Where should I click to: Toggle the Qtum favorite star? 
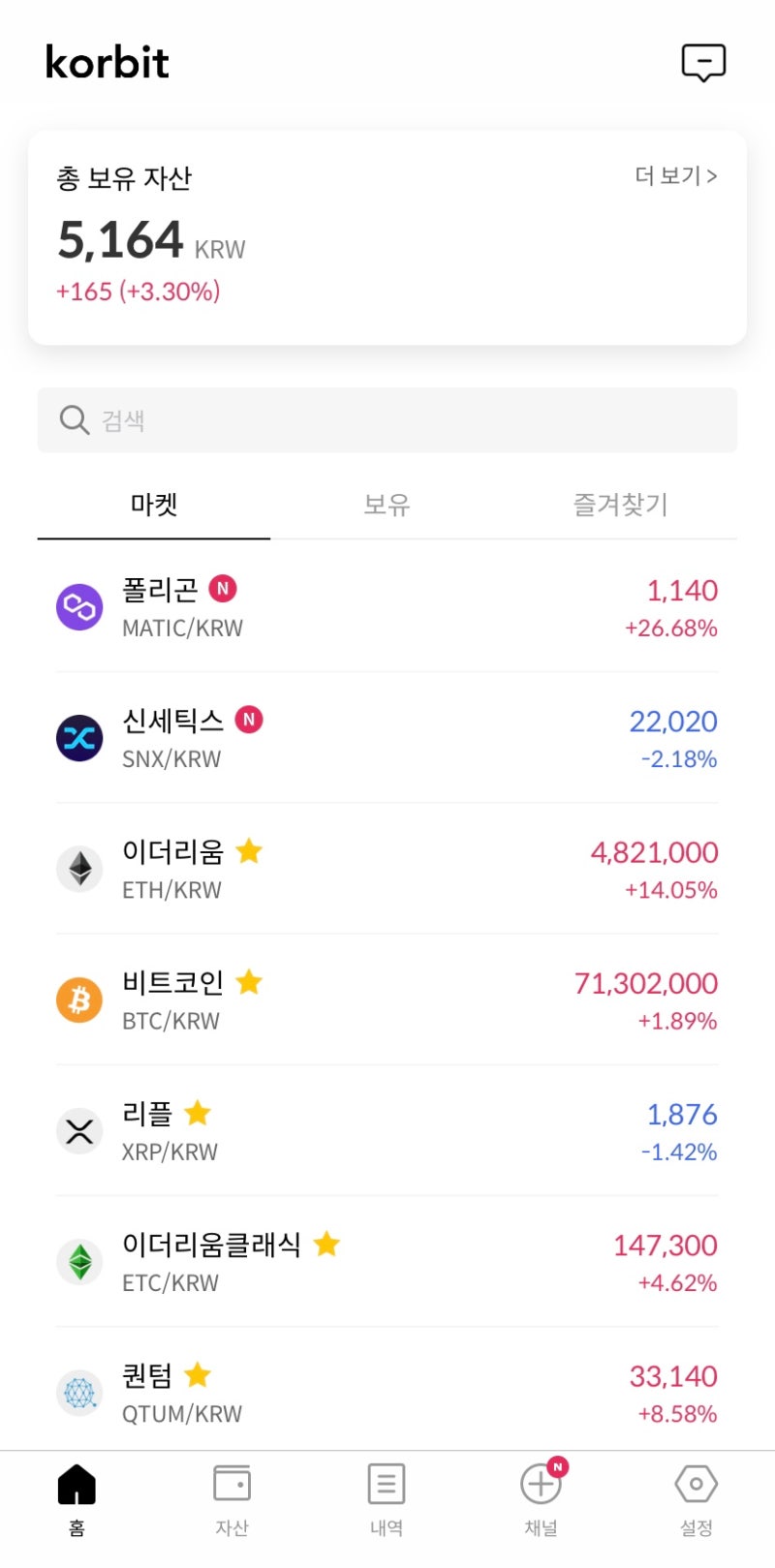pos(197,1375)
